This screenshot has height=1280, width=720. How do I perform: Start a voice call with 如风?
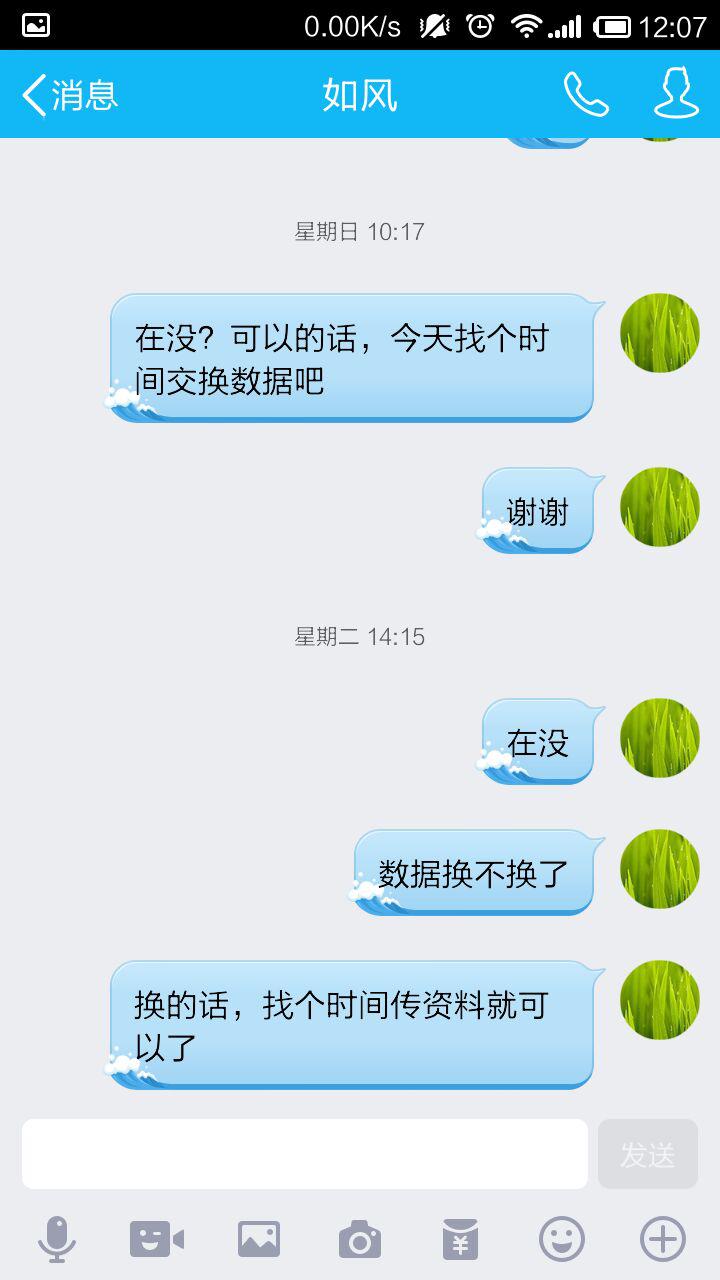pyautogui.click(x=586, y=95)
